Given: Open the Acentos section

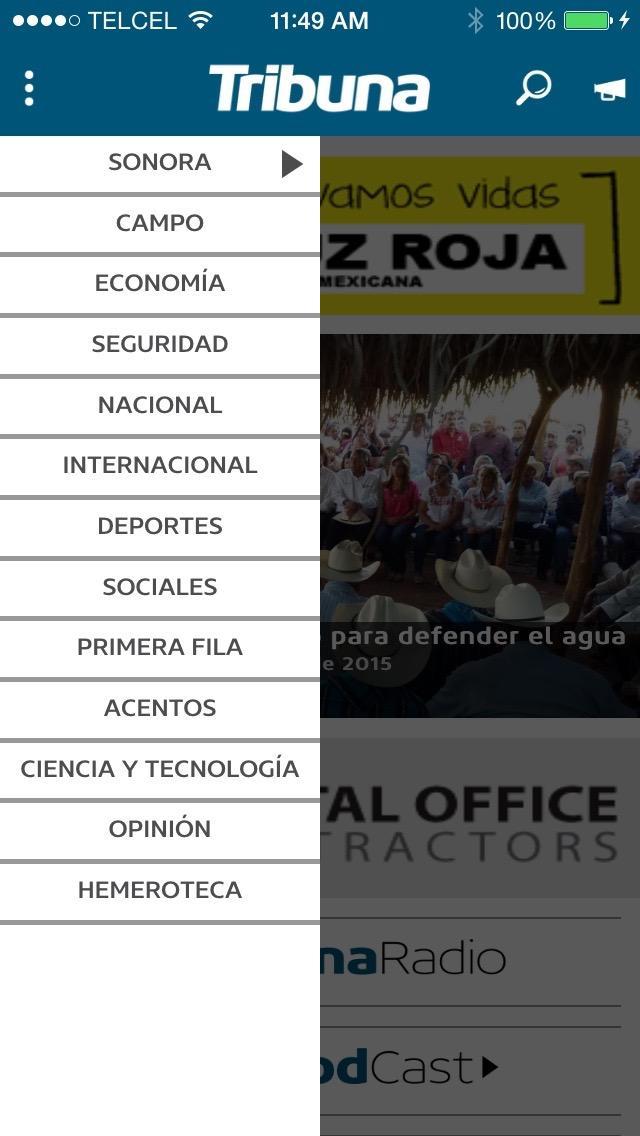Looking at the screenshot, I should pos(160,708).
